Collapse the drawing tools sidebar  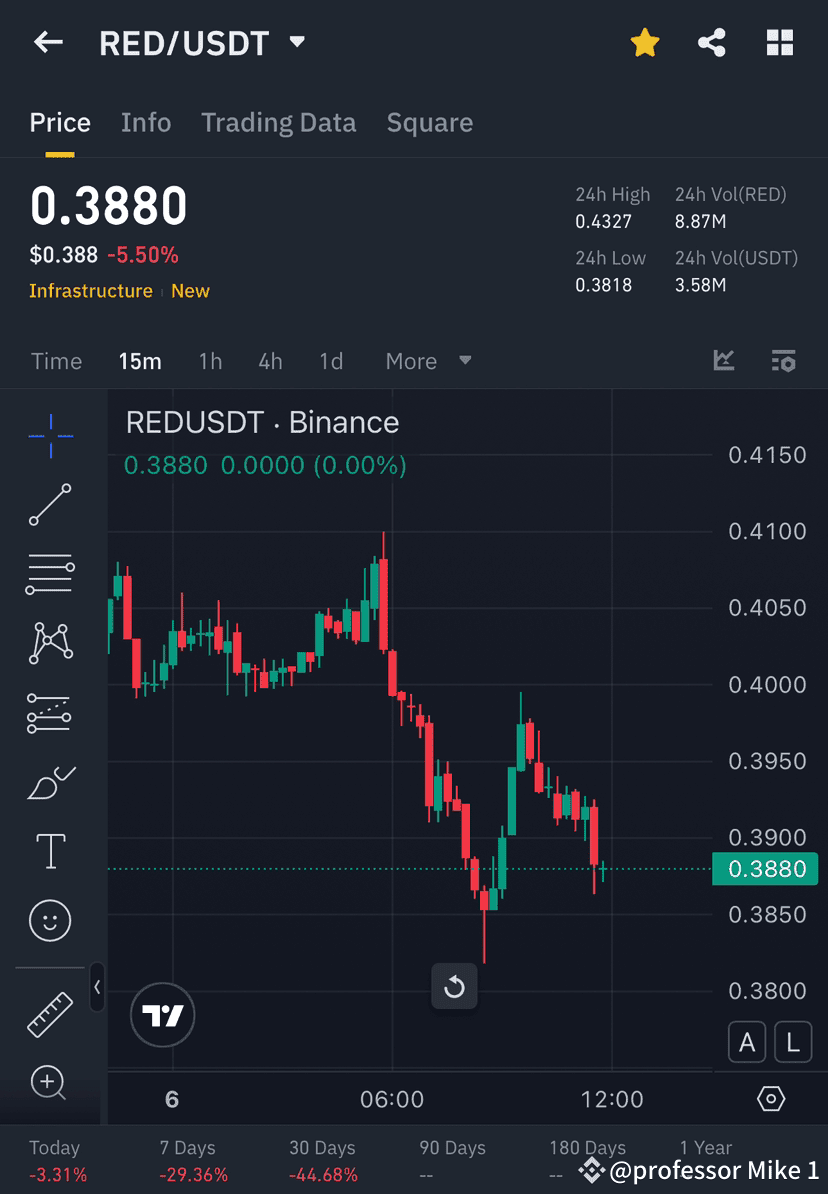97,988
